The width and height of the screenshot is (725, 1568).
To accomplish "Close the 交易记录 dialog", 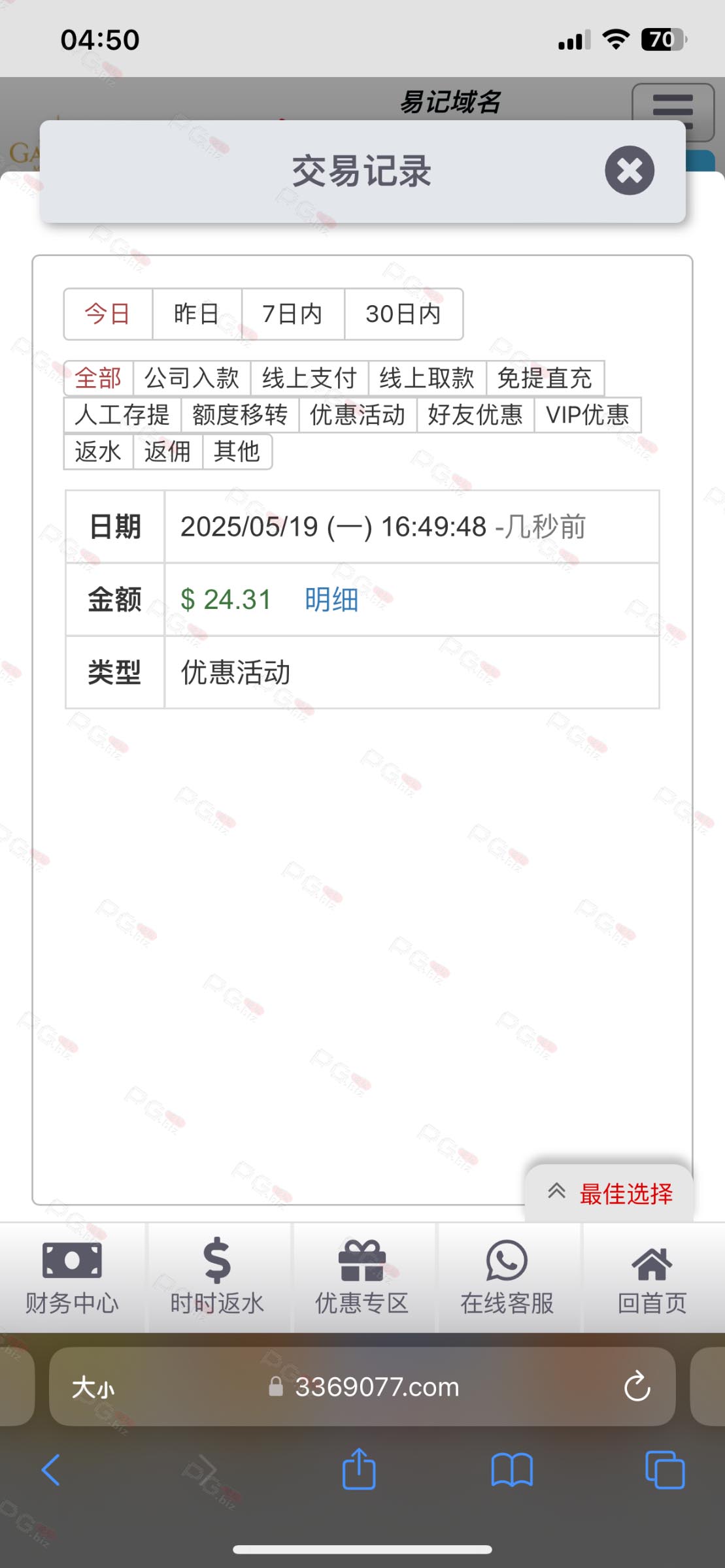I will [x=629, y=171].
